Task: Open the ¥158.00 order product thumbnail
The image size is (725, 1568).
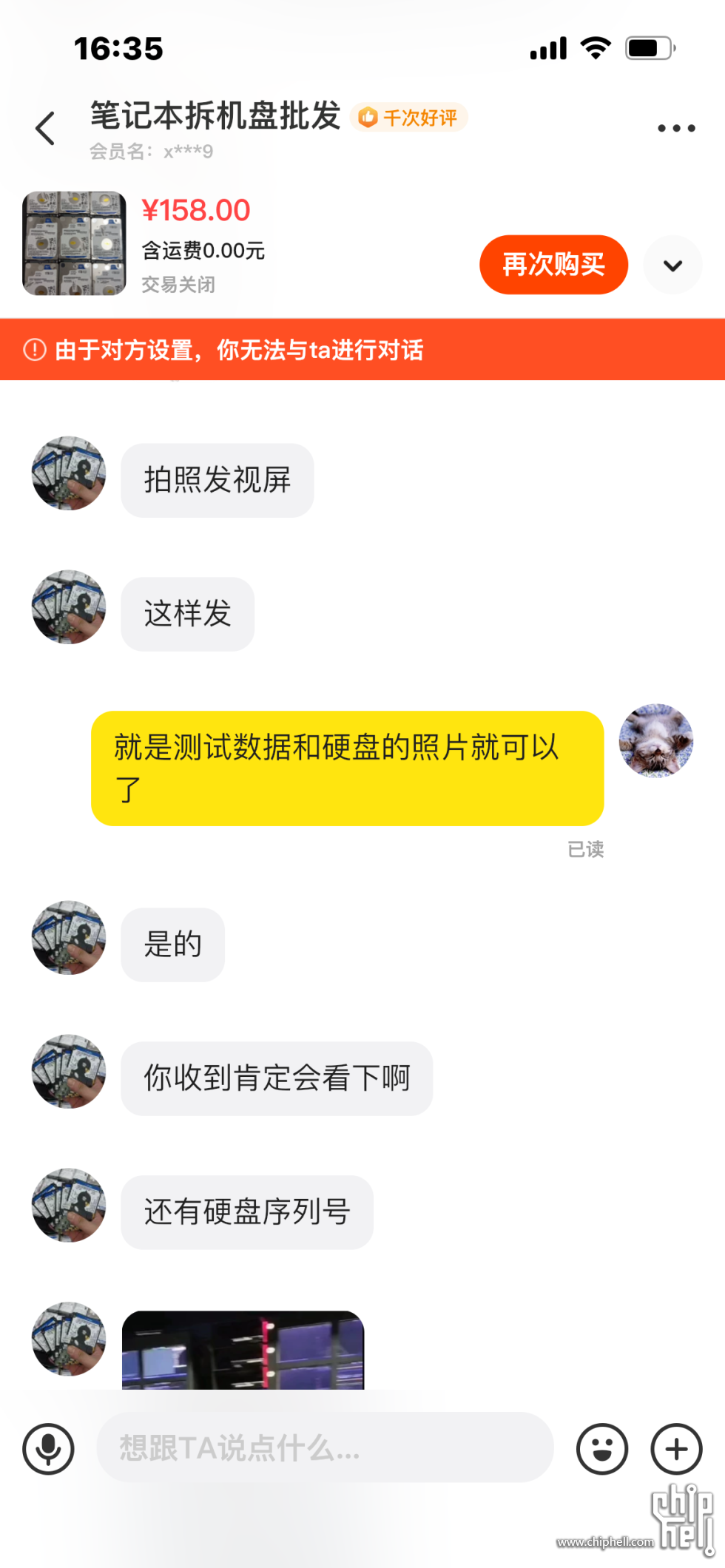Action: point(74,243)
